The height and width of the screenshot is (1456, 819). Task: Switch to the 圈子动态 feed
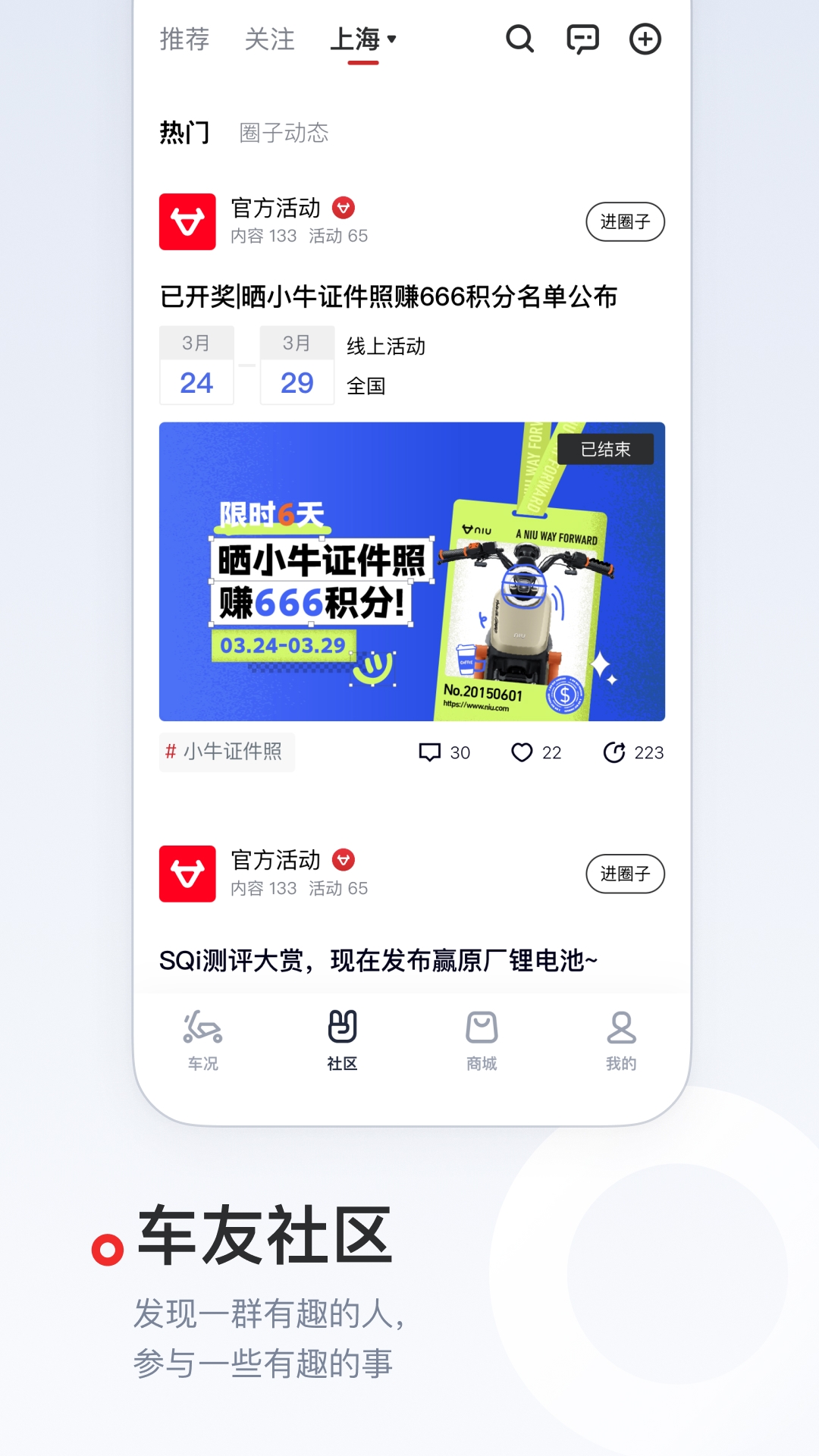click(284, 133)
